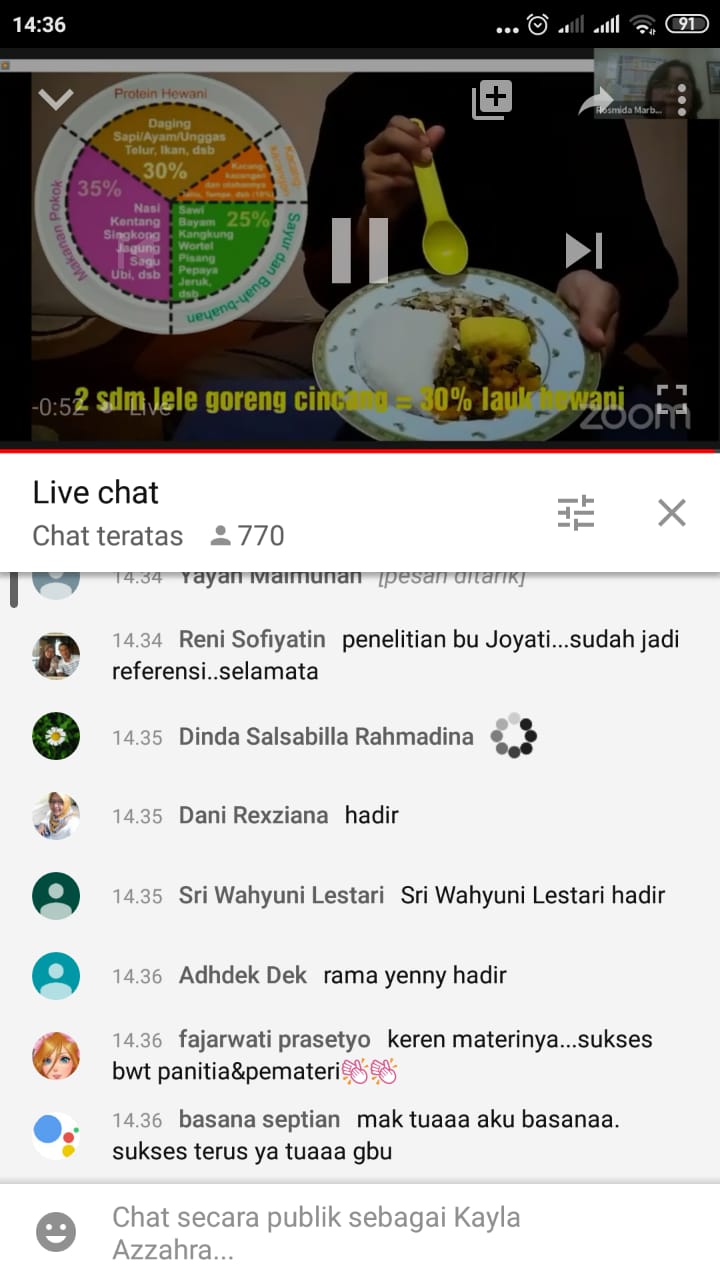Add video to a playlist
Viewport: 720px width, 1280px height.
tap(492, 100)
